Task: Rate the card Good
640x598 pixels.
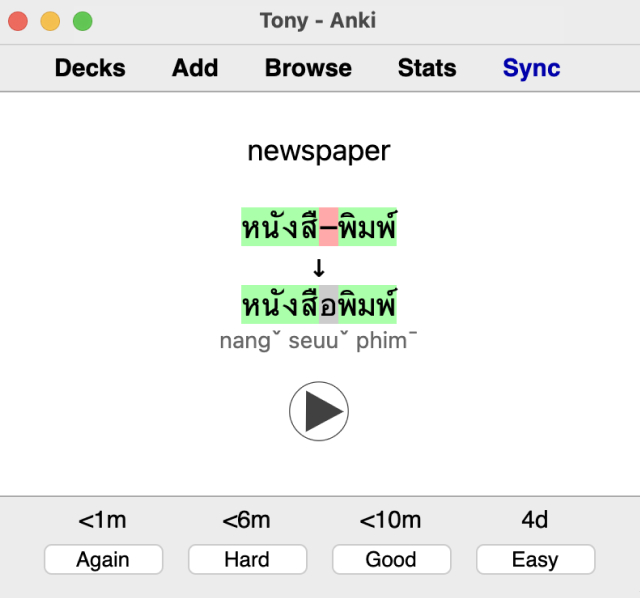Action: click(391, 559)
